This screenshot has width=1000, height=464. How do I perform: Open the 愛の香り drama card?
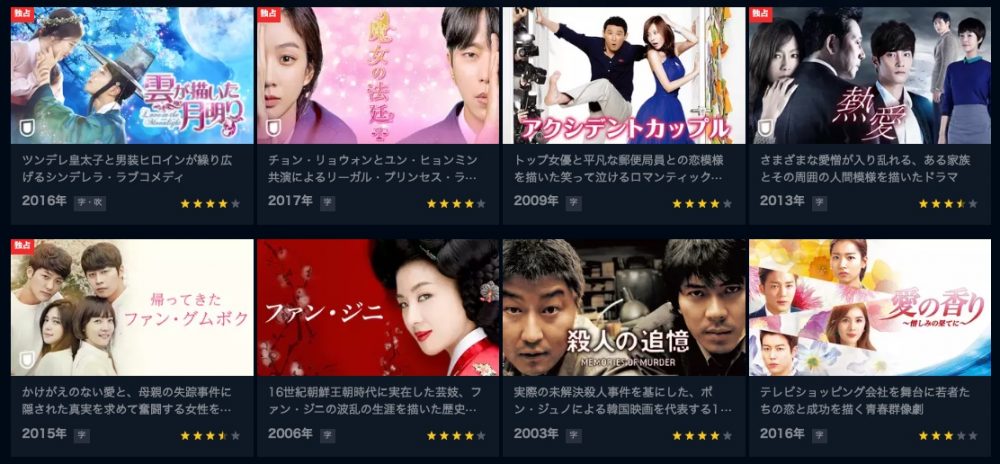[870, 308]
